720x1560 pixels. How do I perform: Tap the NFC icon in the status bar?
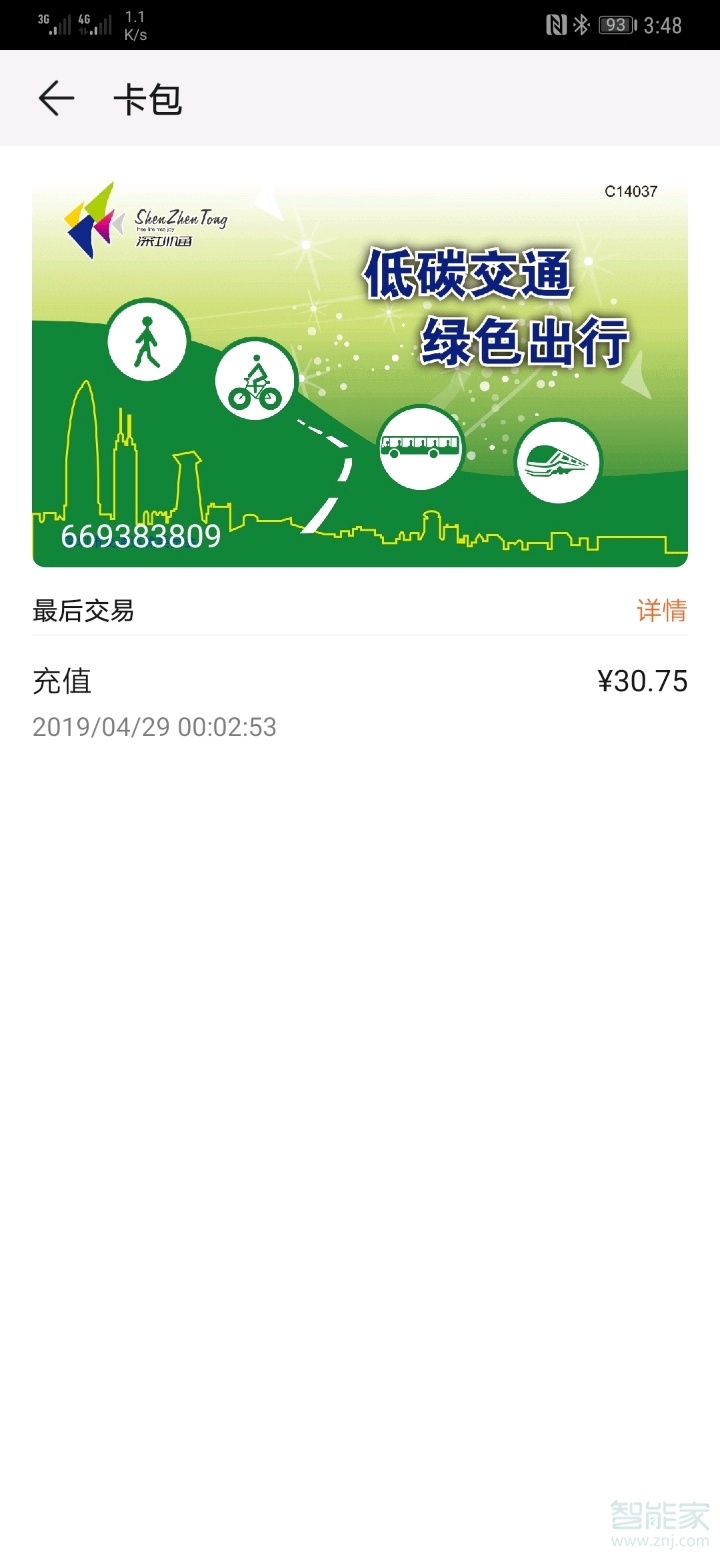(555, 25)
